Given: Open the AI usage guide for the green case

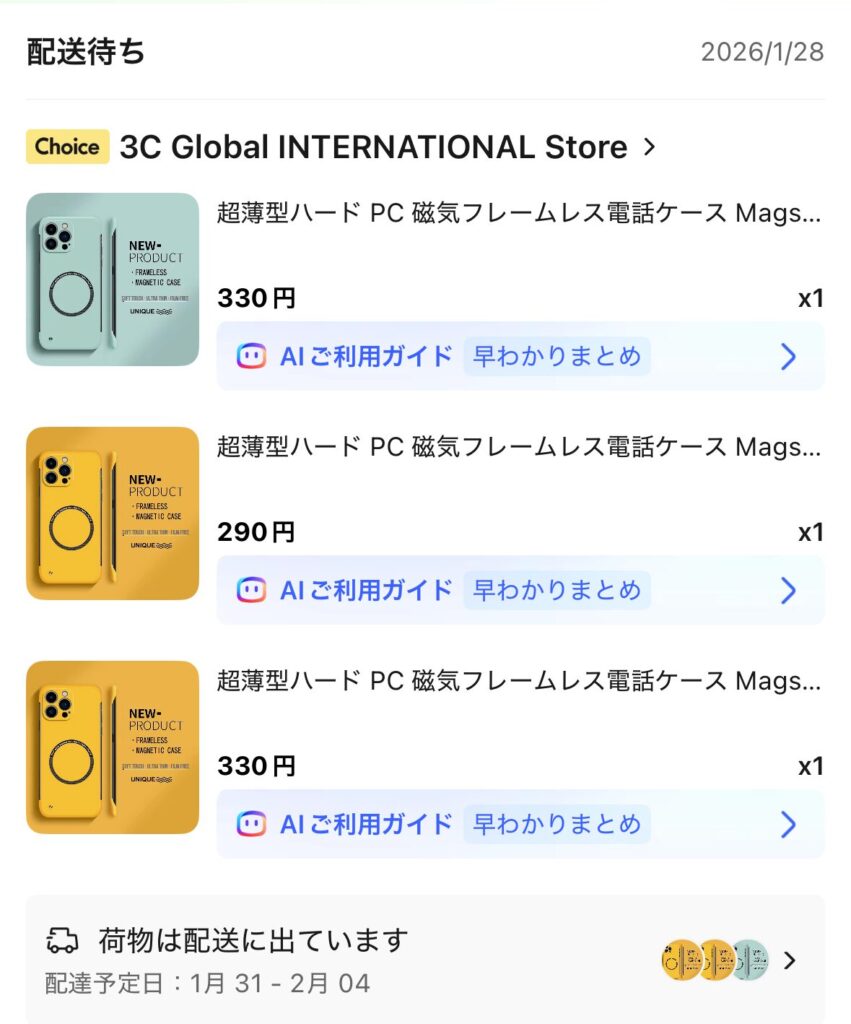Looking at the screenshot, I should (520, 356).
